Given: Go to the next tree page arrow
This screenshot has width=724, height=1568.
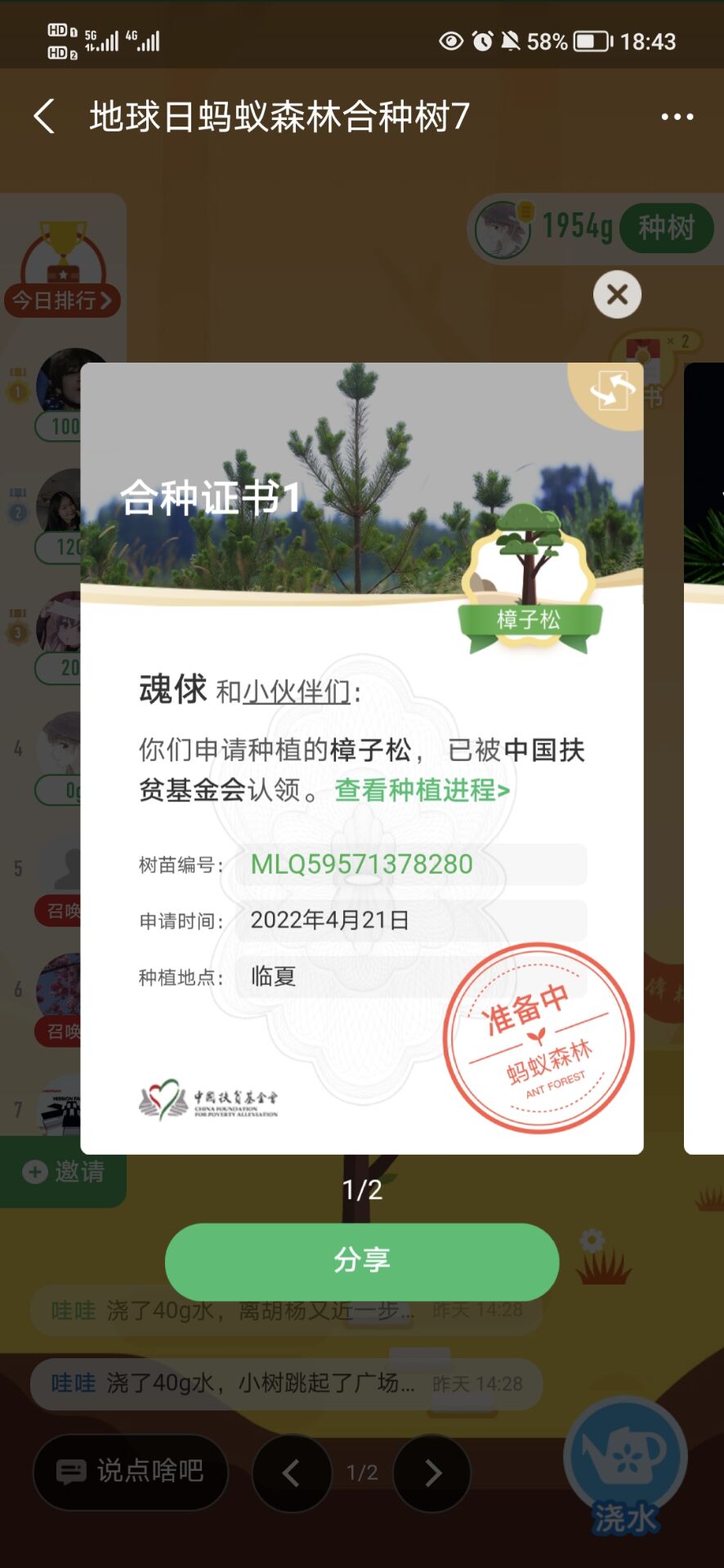Looking at the screenshot, I should [432, 1472].
